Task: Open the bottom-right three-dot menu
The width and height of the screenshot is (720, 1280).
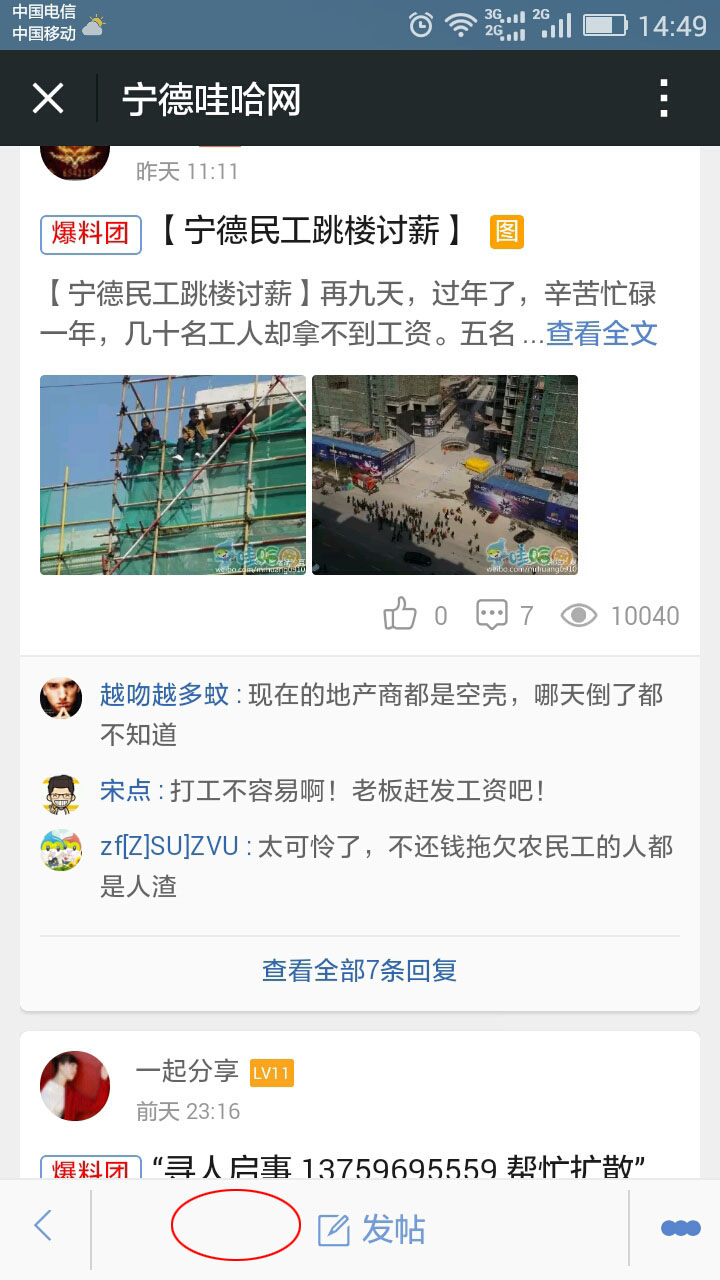Action: (680, 1228)
